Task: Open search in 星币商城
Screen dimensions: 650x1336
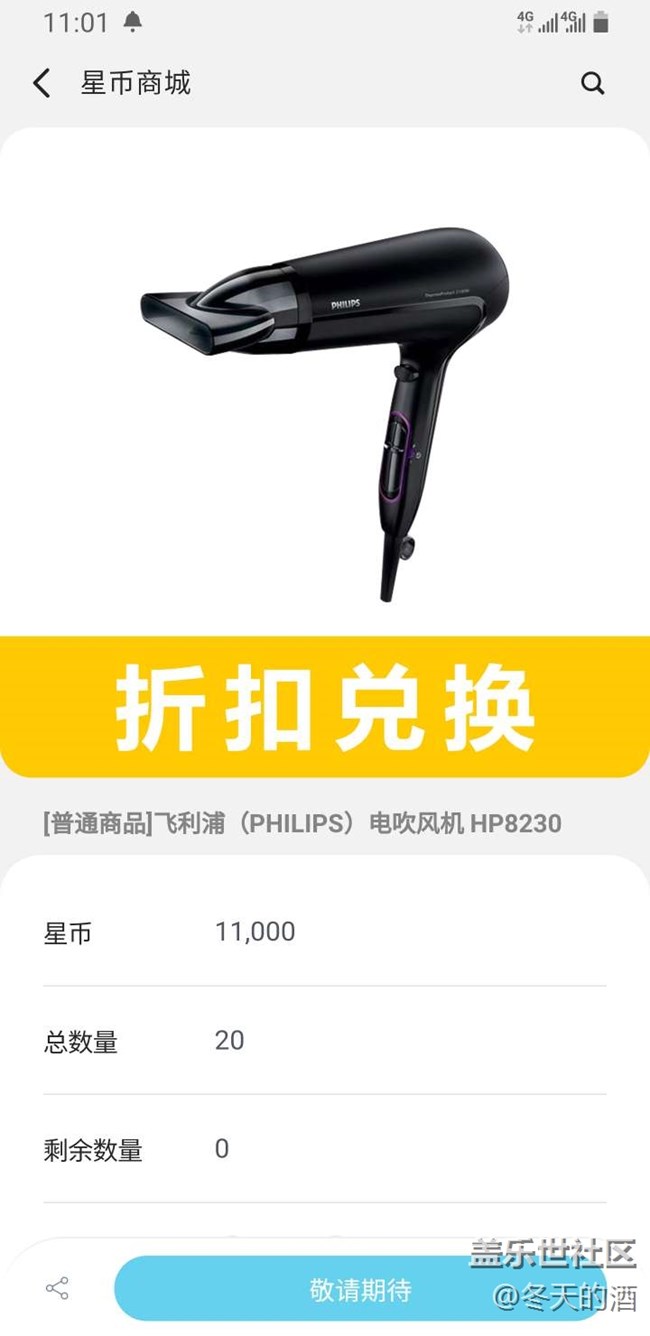Action: point(593,83)
